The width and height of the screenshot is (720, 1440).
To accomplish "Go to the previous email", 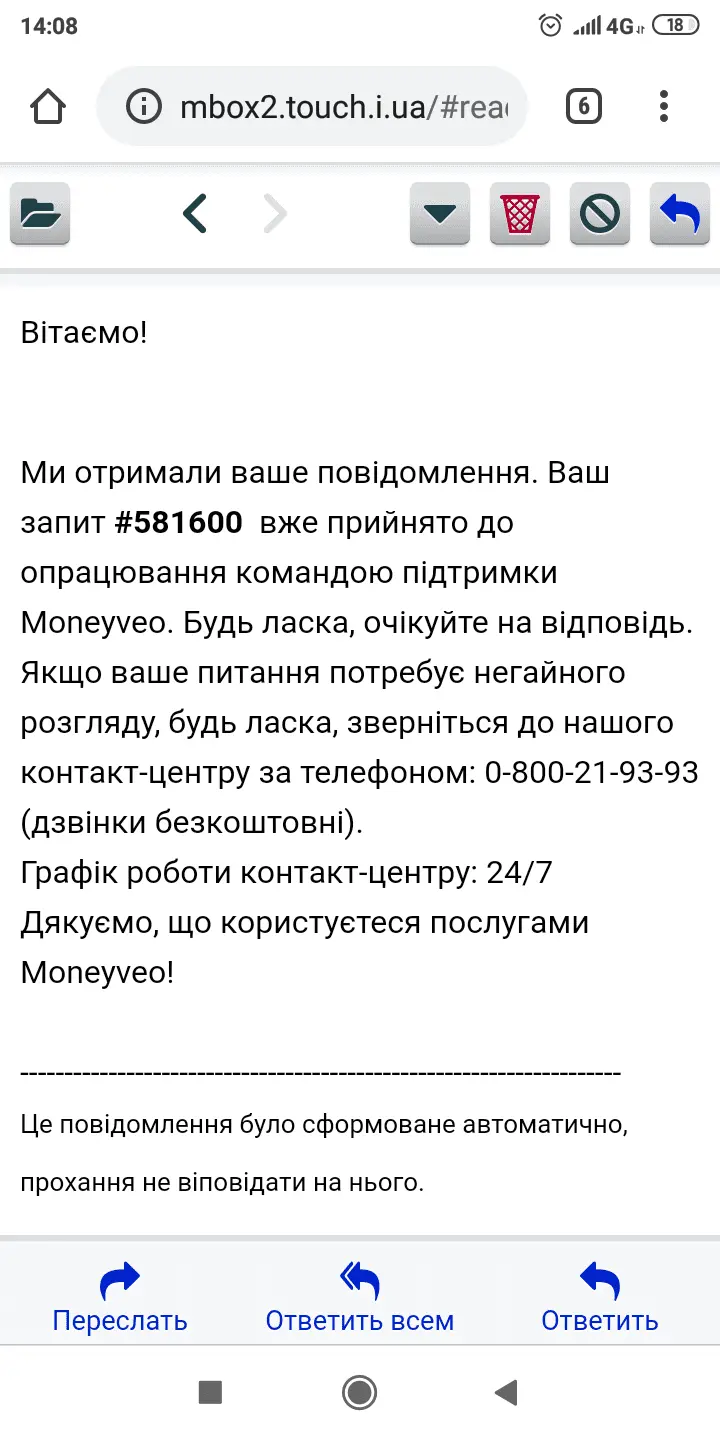I will [x=195, y=214].
